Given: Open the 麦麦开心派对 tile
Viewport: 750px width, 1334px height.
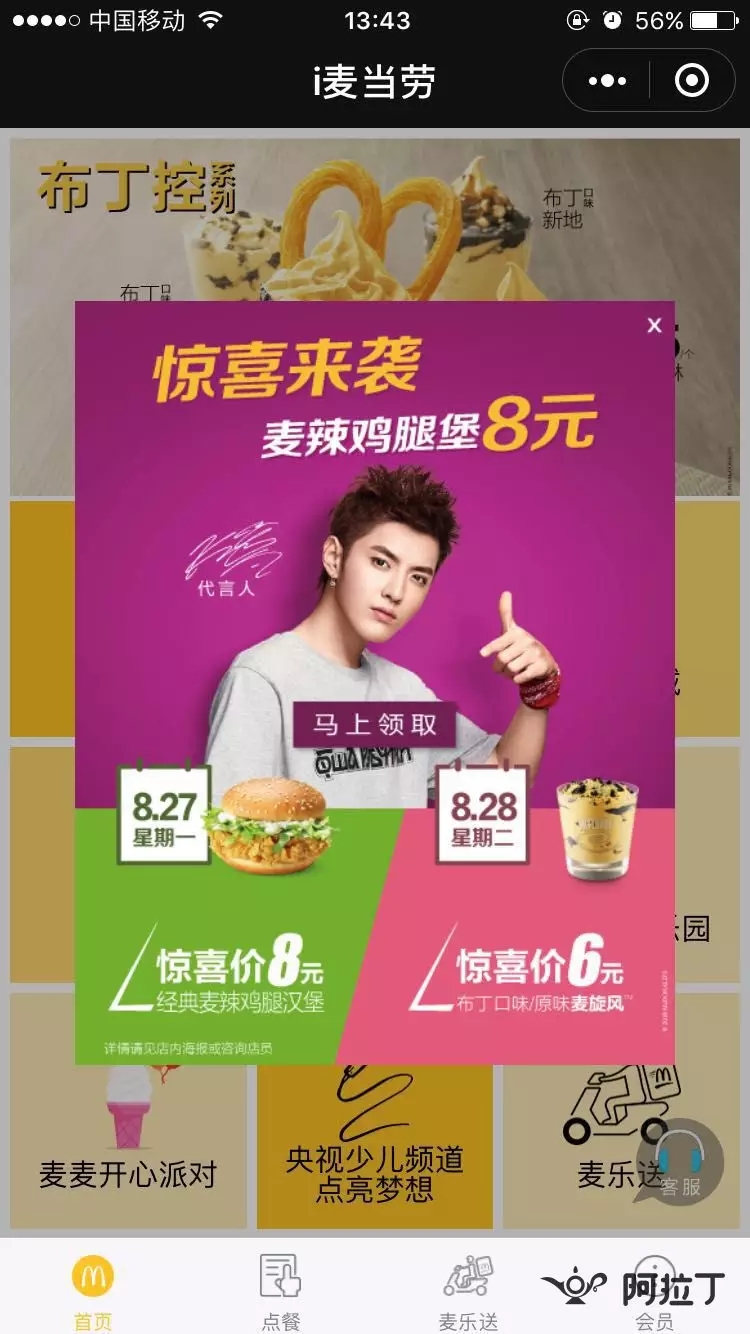Looking at the screenshot, I should (x=128, y=1150).
